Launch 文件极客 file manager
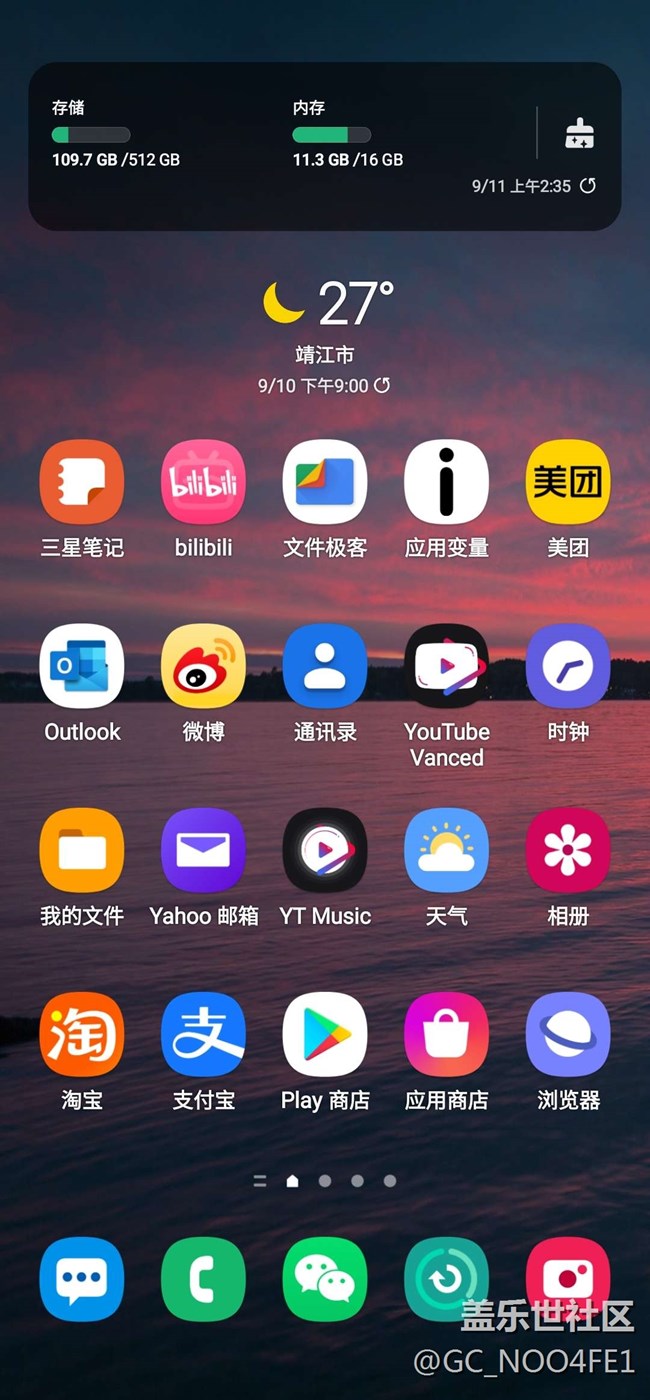Screen dimensions: 650x1400 325,482
